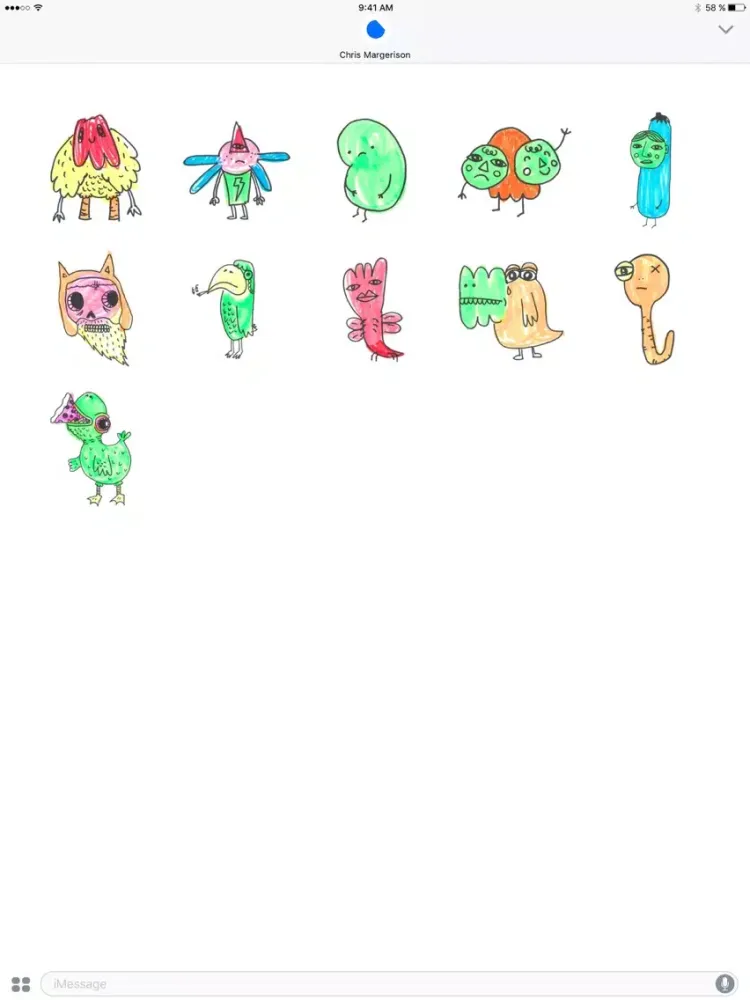Open Chris Margerison contact details

coord(375,37)
